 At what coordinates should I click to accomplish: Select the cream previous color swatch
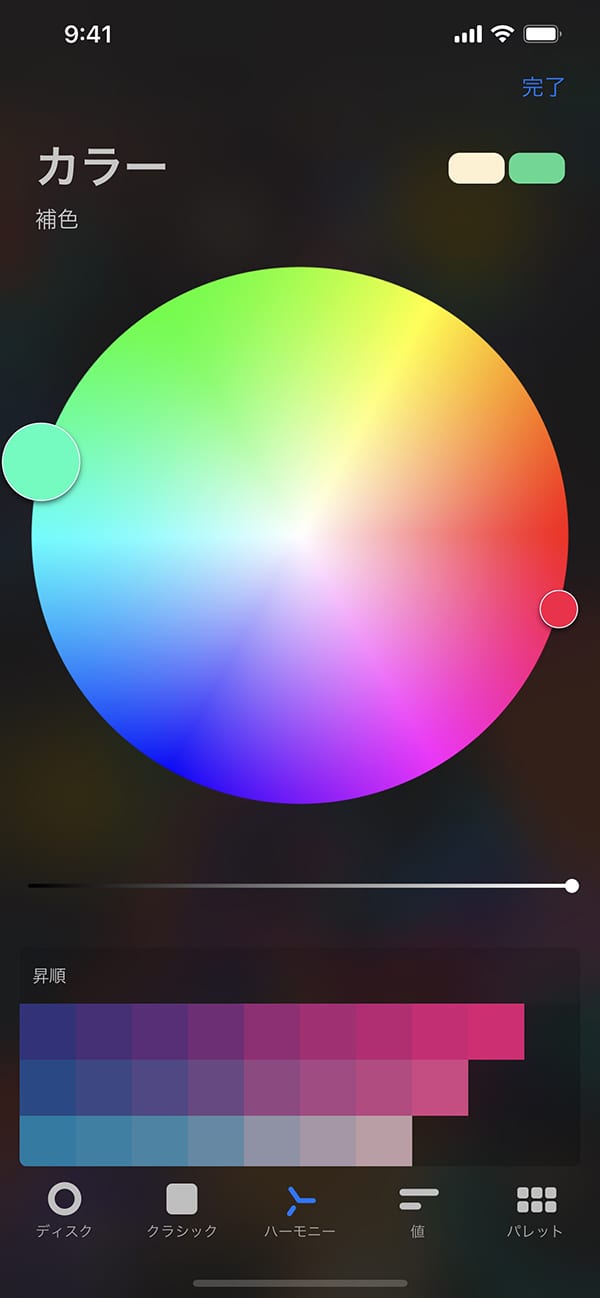click(476, 168)
